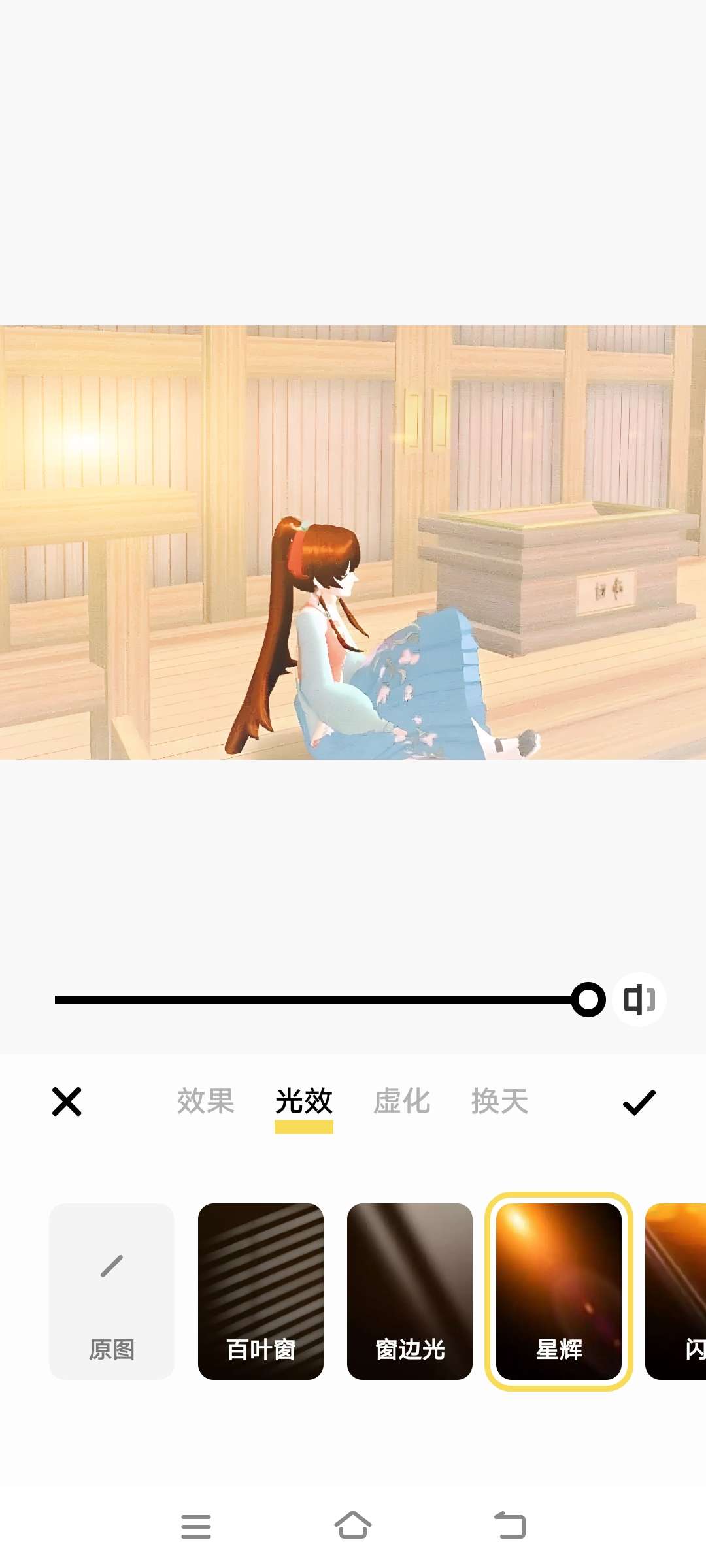Cancel editing with the X icon
706x1568 pixels.
click(x=67, y=1102)
